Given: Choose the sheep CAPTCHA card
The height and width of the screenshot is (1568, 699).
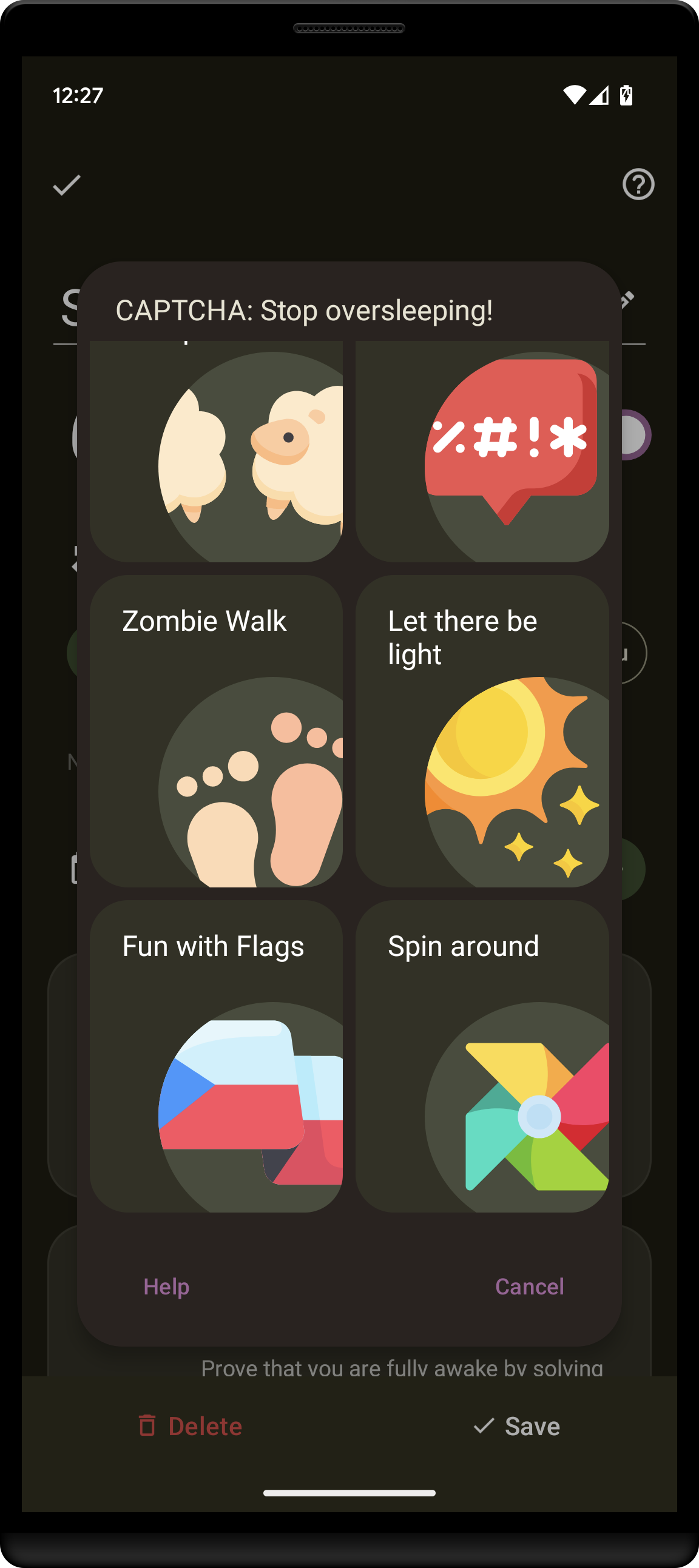Looking at the screenshot, I should pyautogui.click(x=215, y=451).
